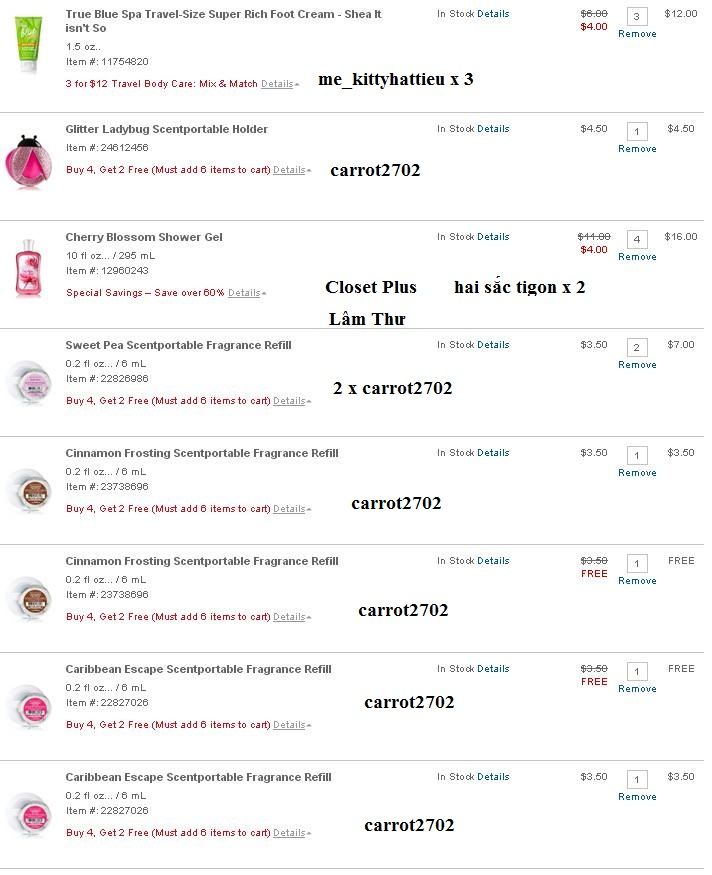Remove Sweet Pea Fragrance Refill from cart
712x875 pixels.
click(x=636, y=365)
